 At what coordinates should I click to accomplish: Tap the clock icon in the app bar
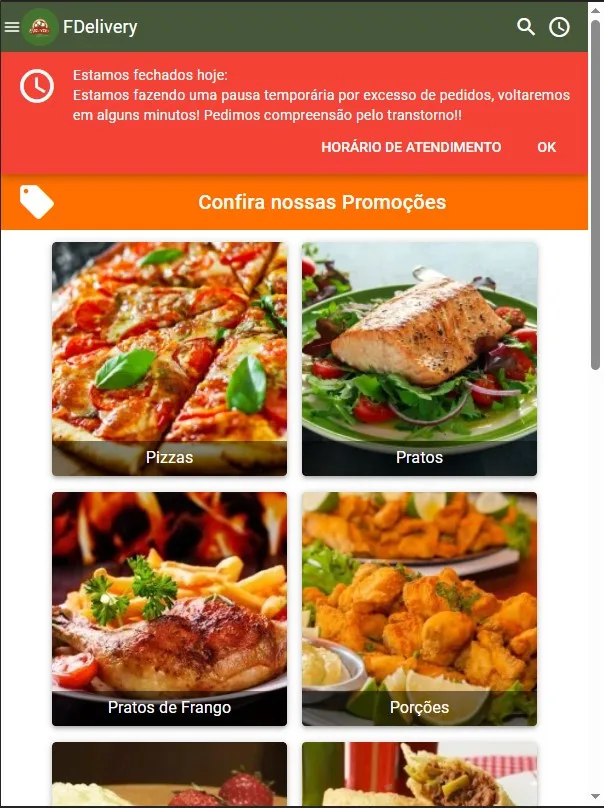(559, 27)
